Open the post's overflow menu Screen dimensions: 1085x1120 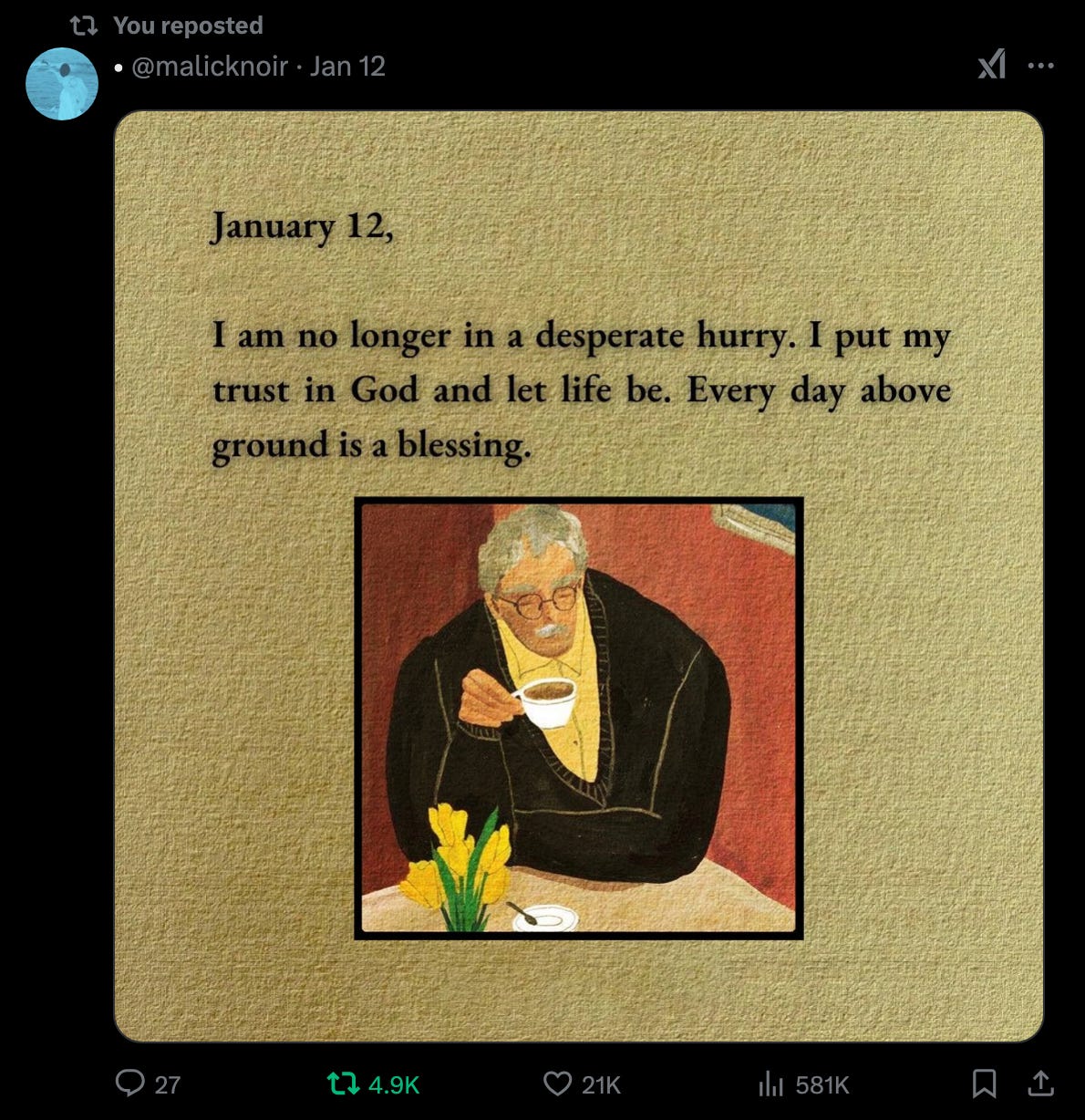pos(1040,66)
